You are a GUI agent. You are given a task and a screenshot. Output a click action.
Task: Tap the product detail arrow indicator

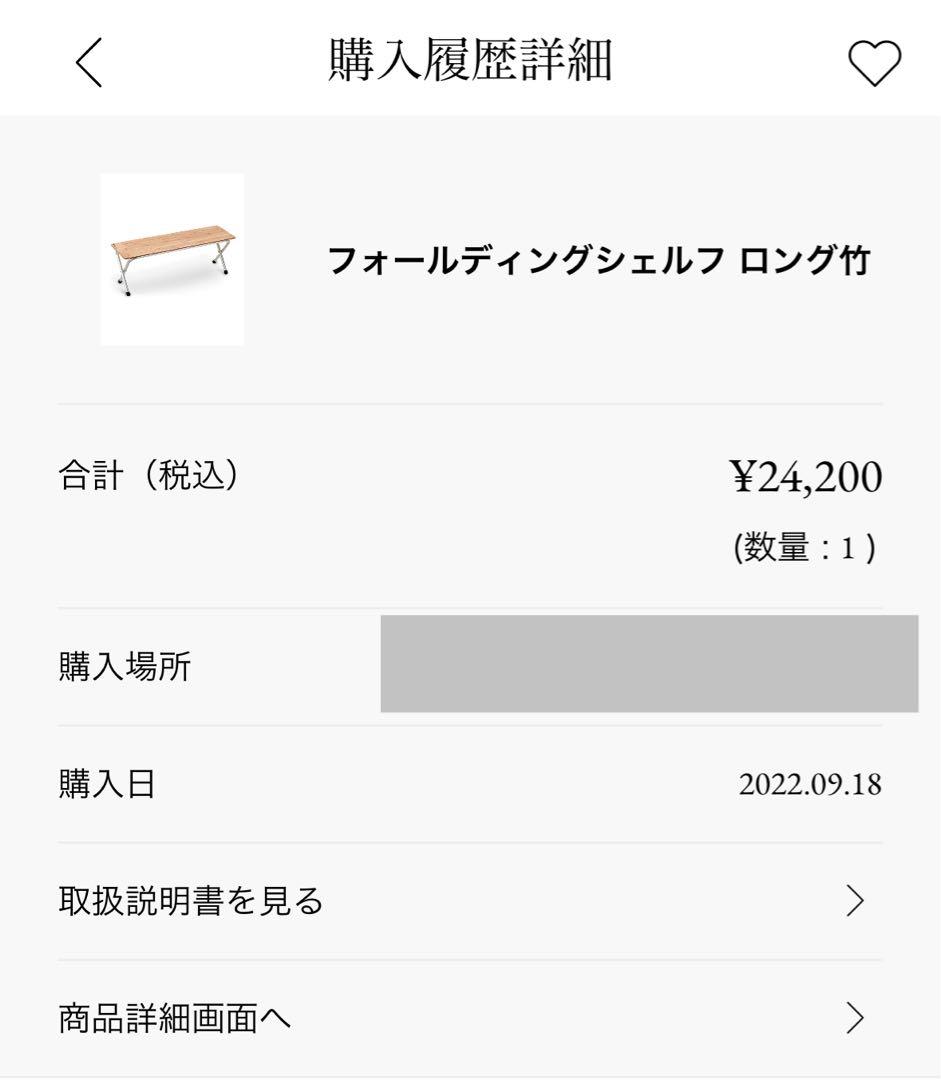click(x=855, y=1018)
